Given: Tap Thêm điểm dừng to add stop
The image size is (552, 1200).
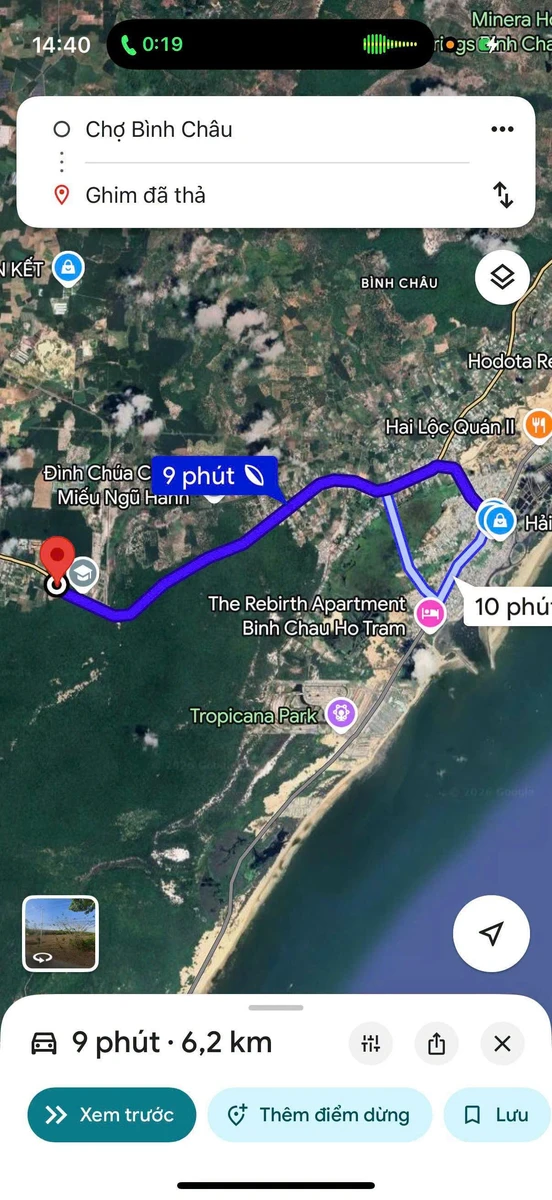Looking at the screenshot, I should (320, 1115).
